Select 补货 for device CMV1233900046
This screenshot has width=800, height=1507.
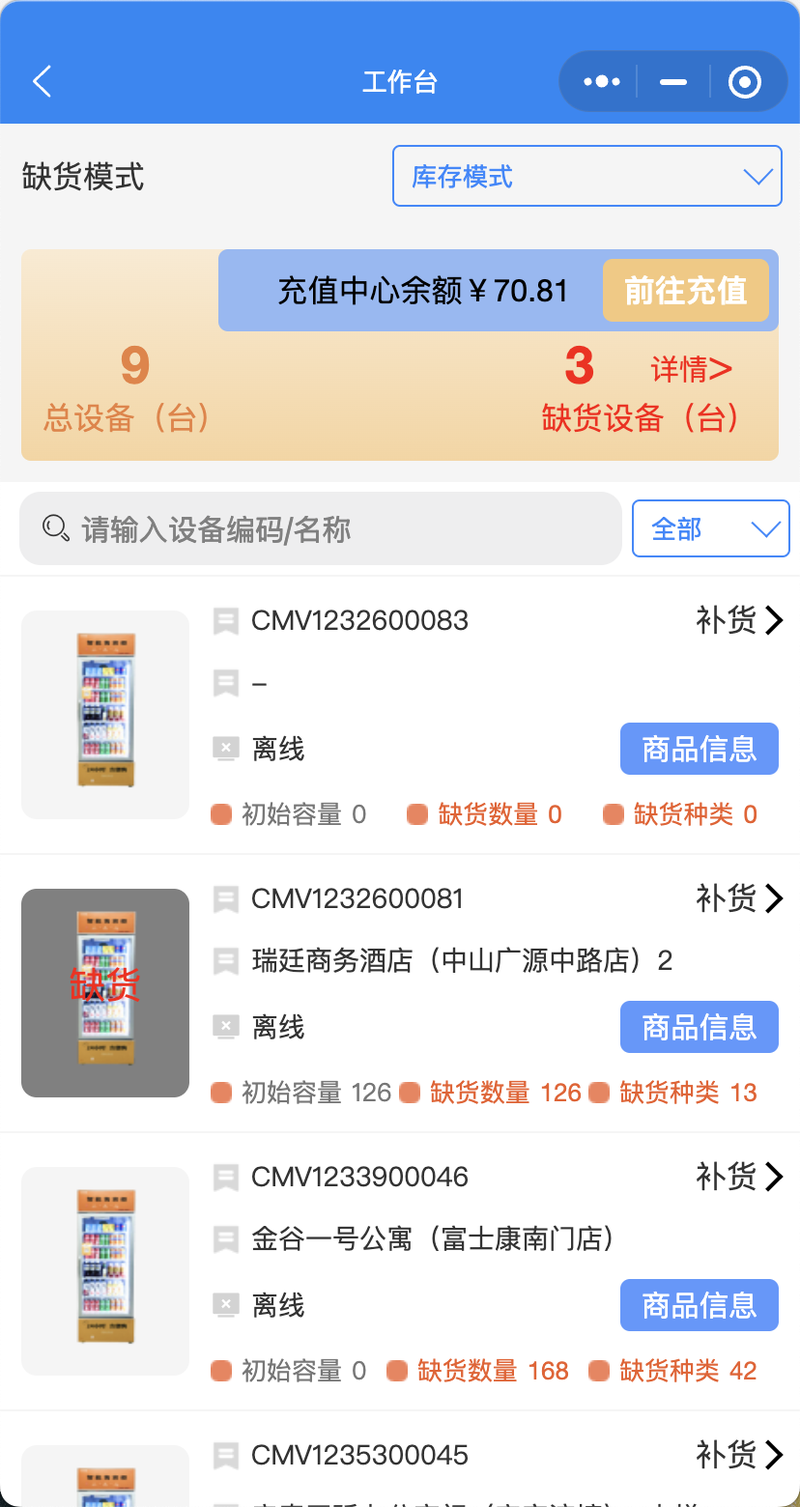tap(739, 1177)
